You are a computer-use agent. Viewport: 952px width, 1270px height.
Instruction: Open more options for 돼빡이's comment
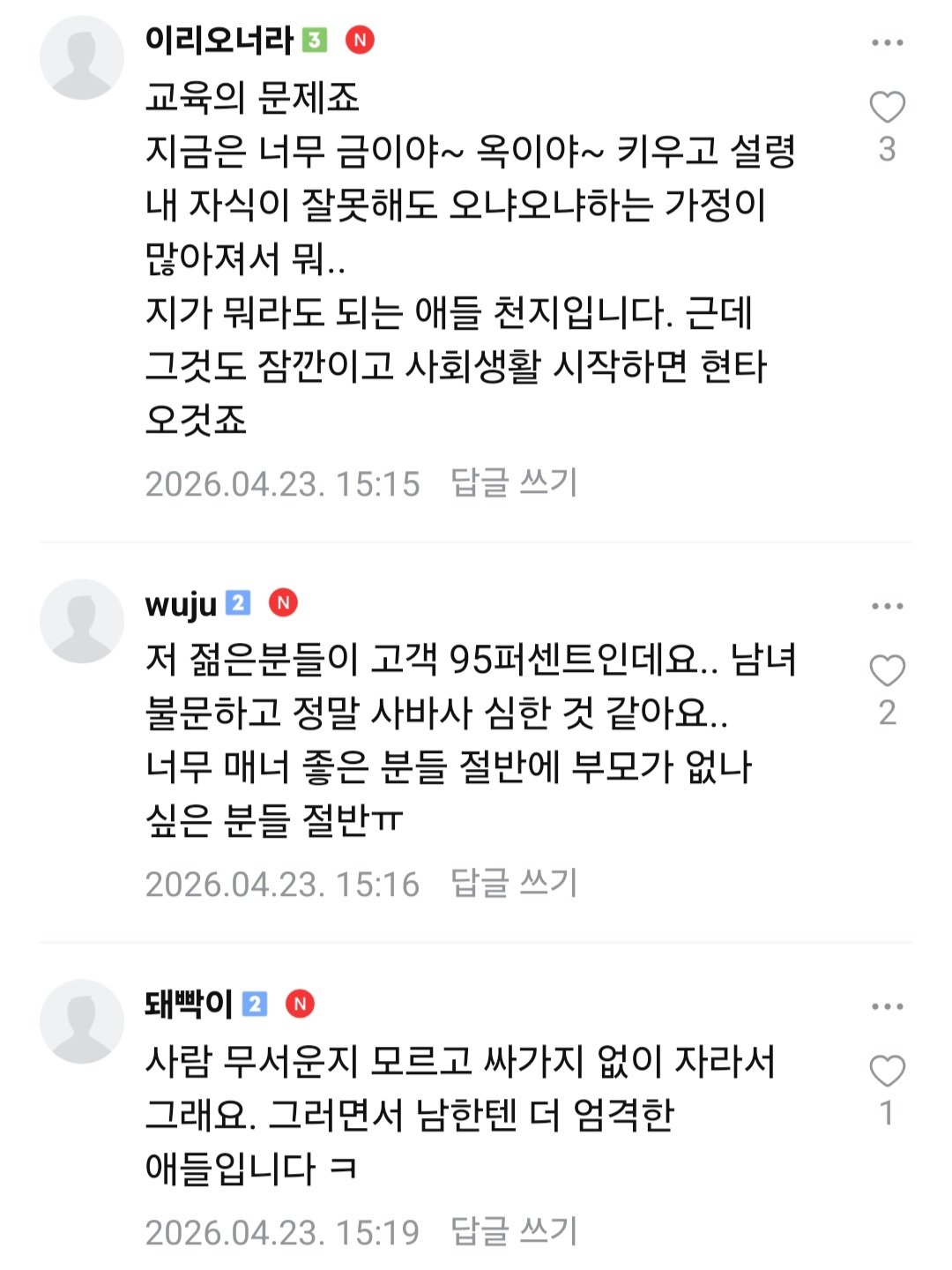point(887,1006)
